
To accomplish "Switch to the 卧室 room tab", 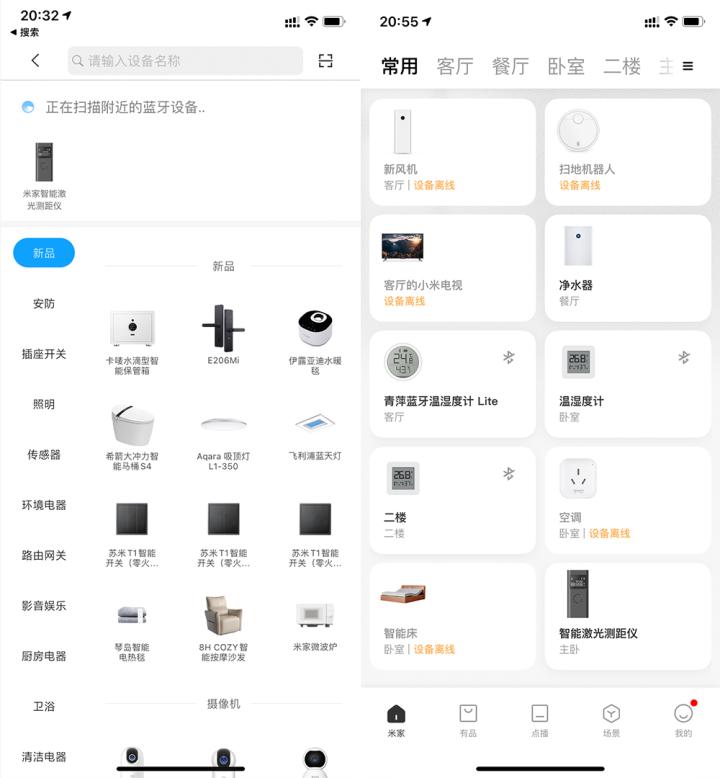I will click(566, 66).
